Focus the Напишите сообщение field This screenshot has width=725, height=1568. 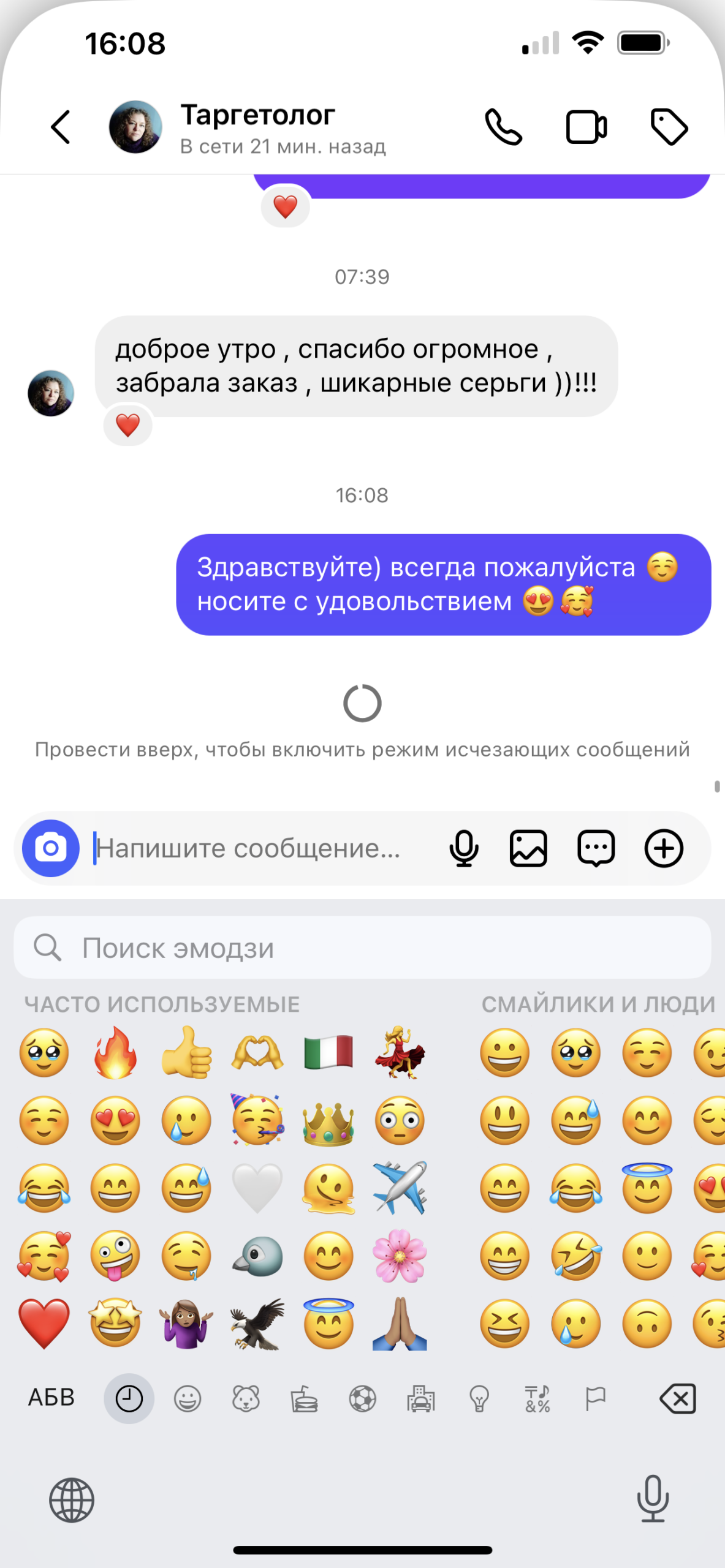[x=257, y=848]
